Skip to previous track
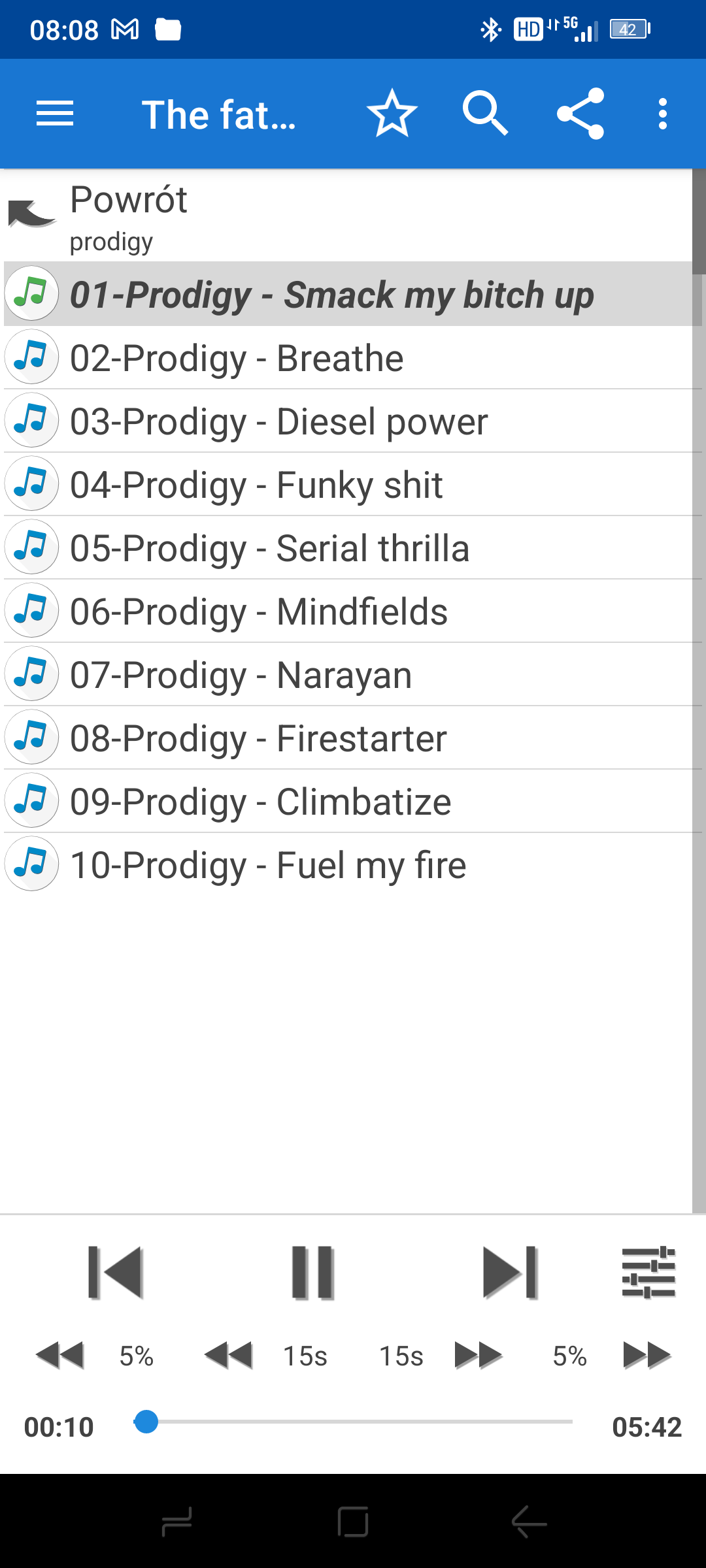This screenshot has width=706, height=1568. (x=116, y=1272)
